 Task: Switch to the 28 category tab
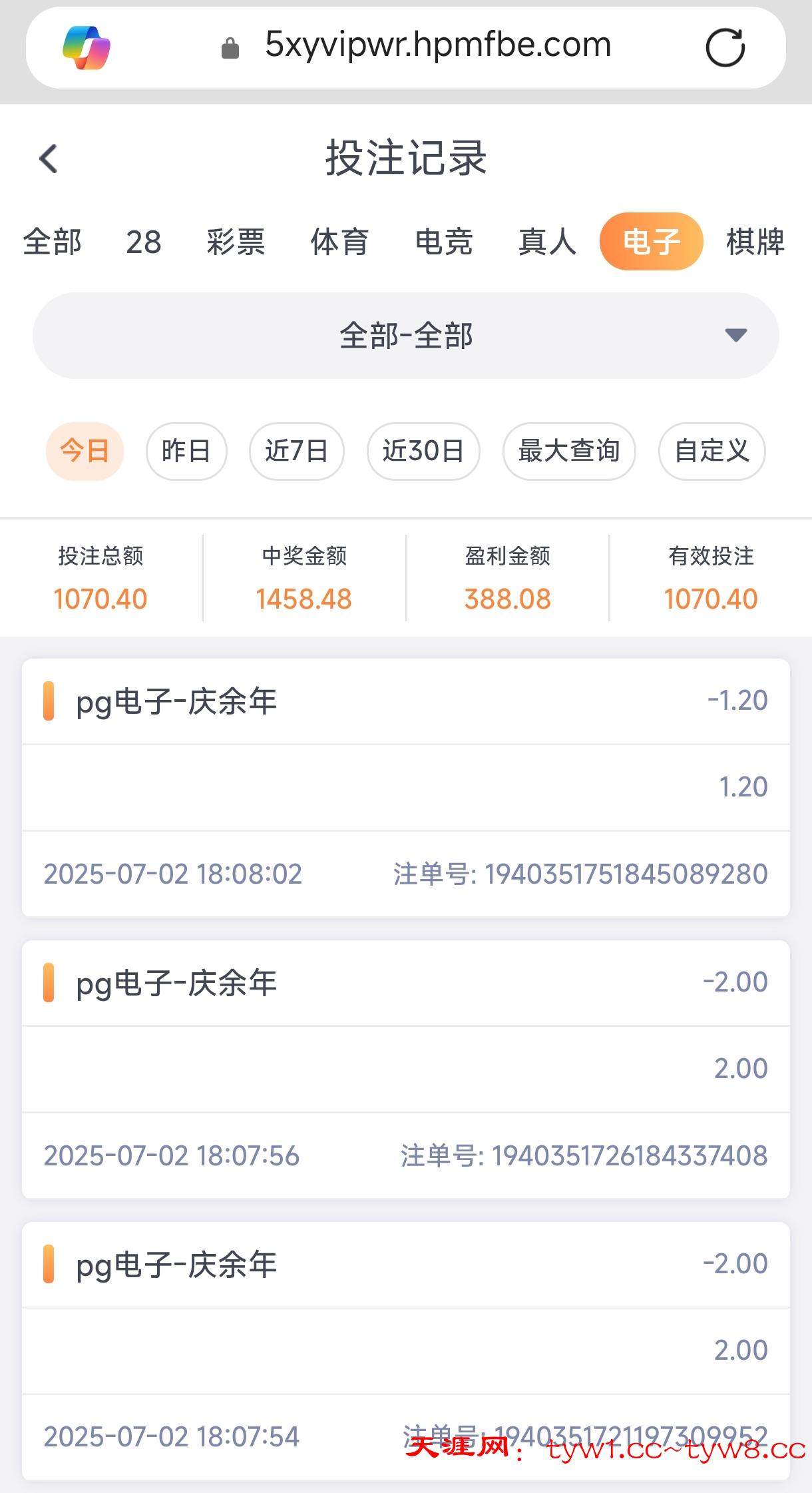[144, 242]
